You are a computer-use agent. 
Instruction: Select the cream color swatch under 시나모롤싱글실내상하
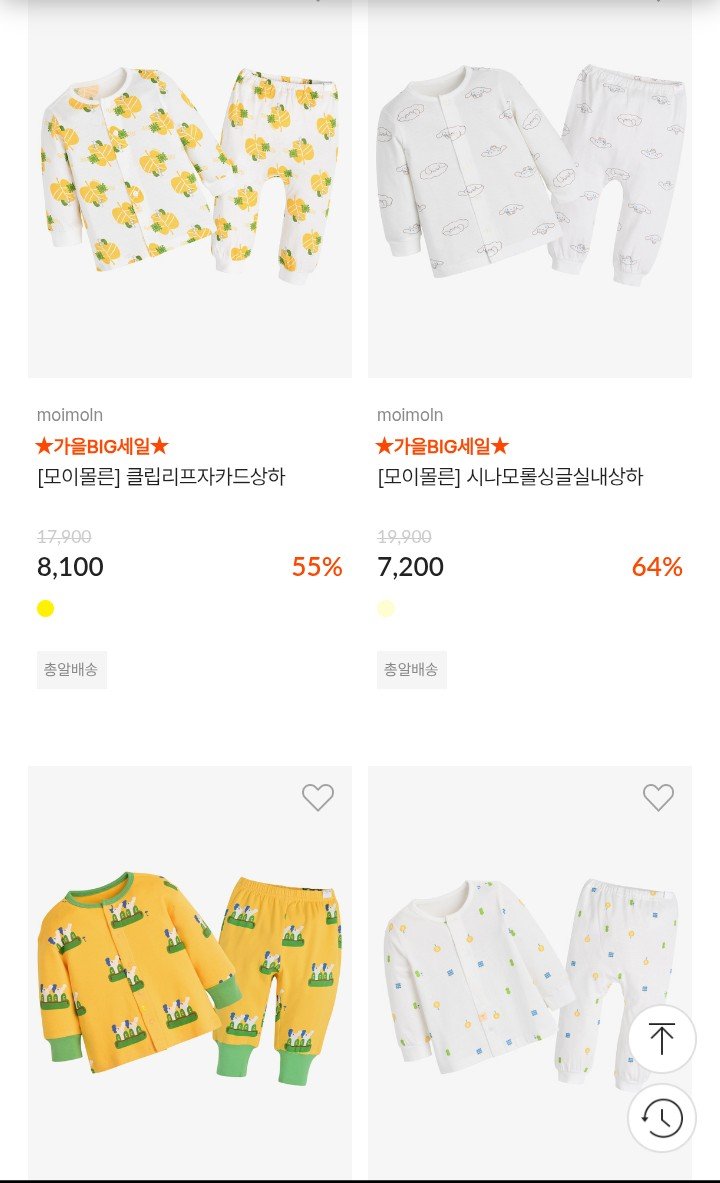(x=386, y=608)
